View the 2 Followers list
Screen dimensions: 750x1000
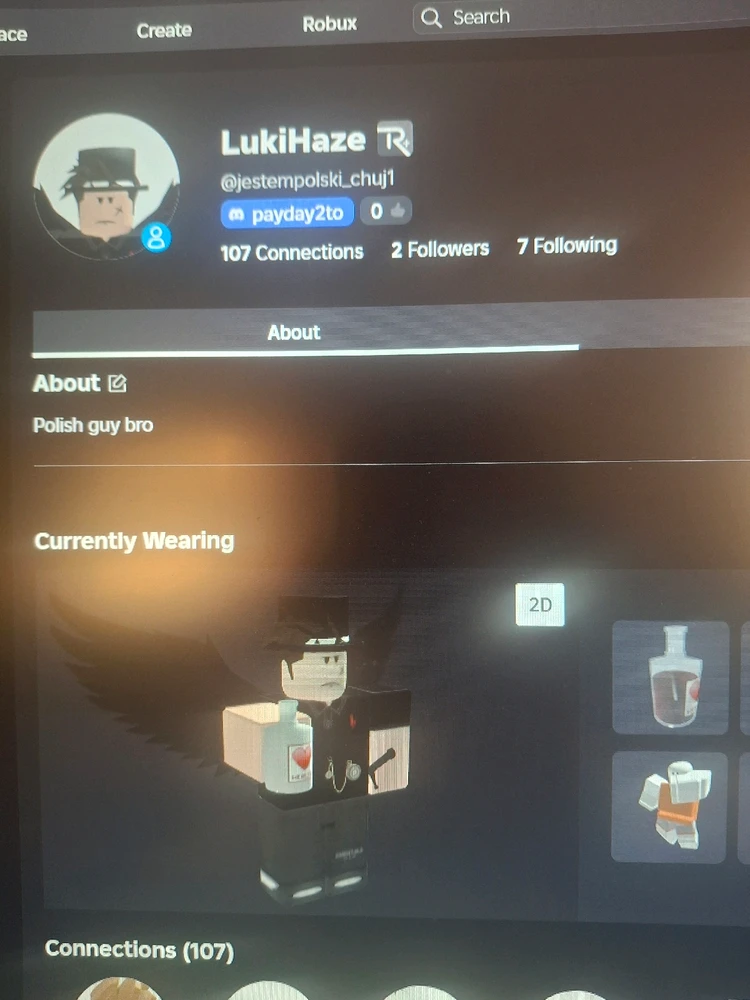pos(440,249)
